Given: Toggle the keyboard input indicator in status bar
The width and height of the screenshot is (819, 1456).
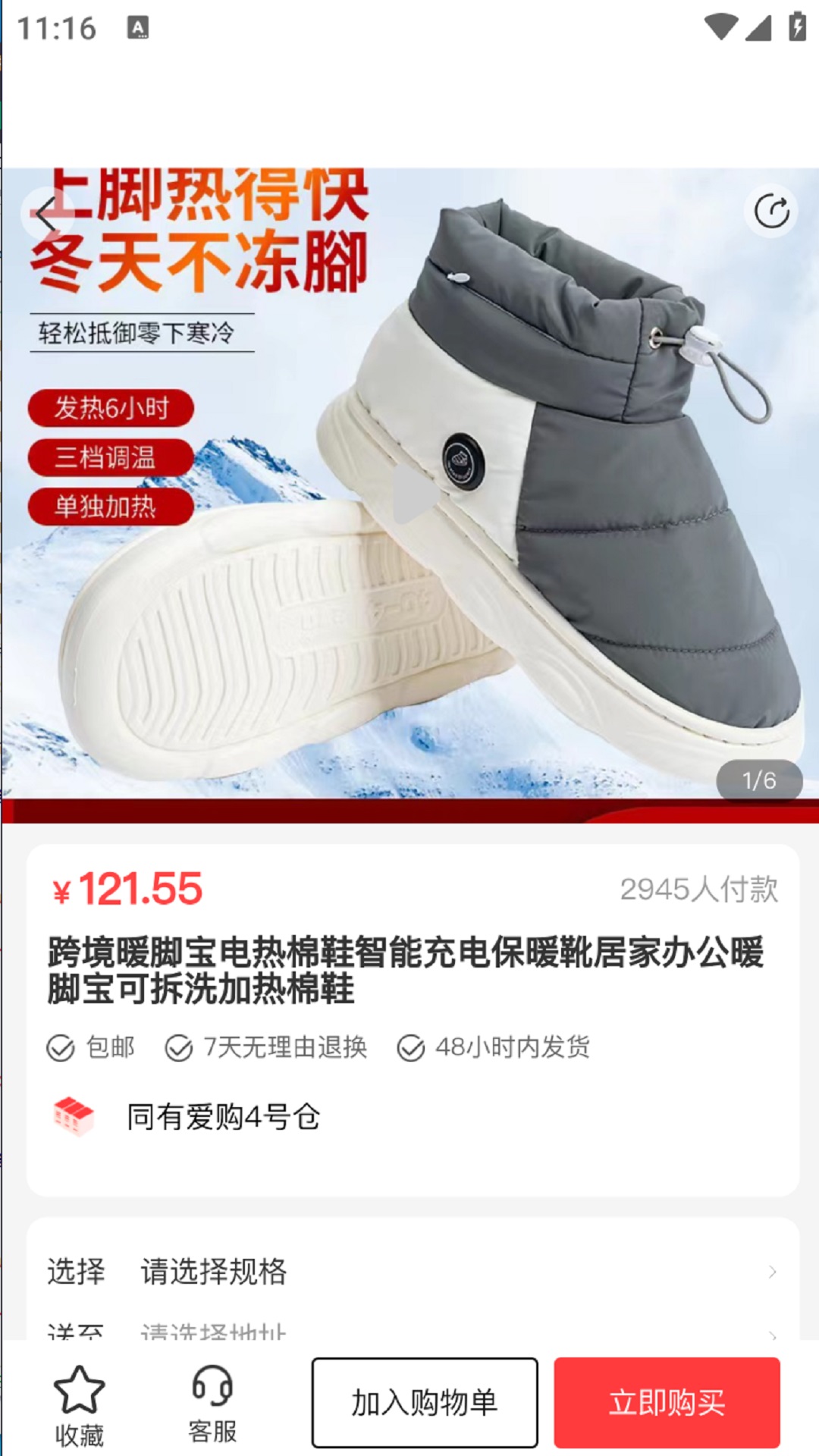Looking at the screenshot, I should [136, 27].
